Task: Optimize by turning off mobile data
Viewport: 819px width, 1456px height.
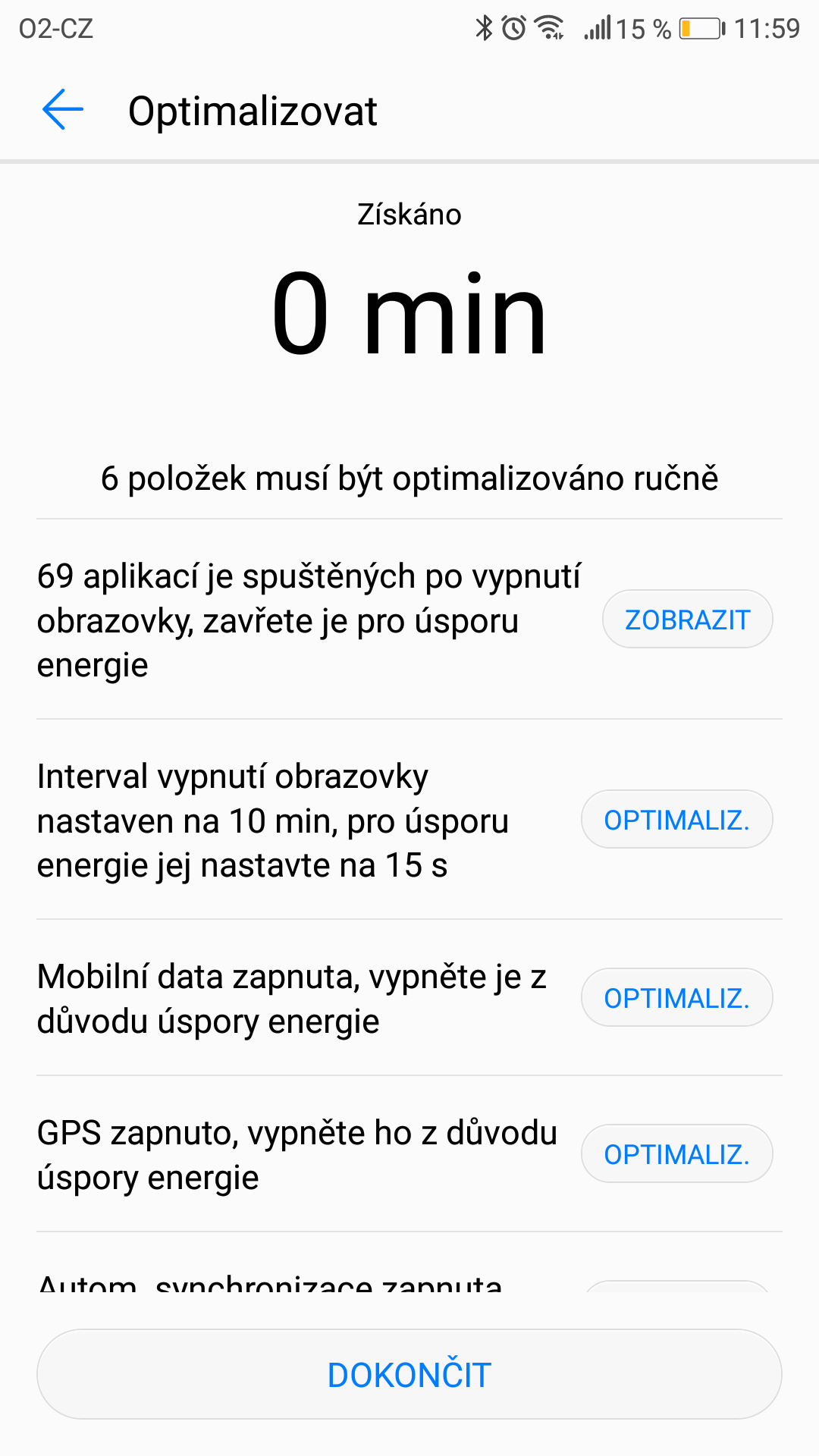Action: 677,998
